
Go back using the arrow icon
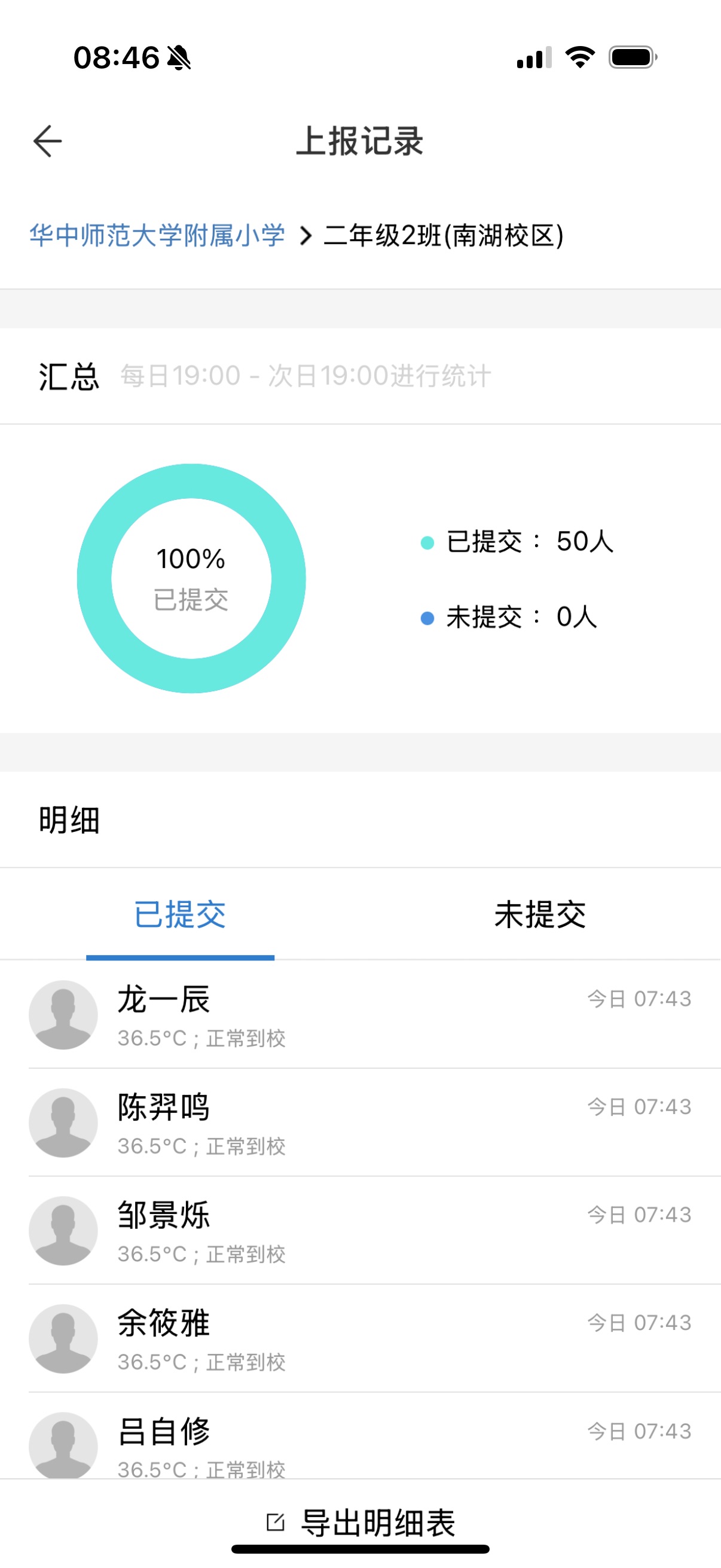[47, 141]
